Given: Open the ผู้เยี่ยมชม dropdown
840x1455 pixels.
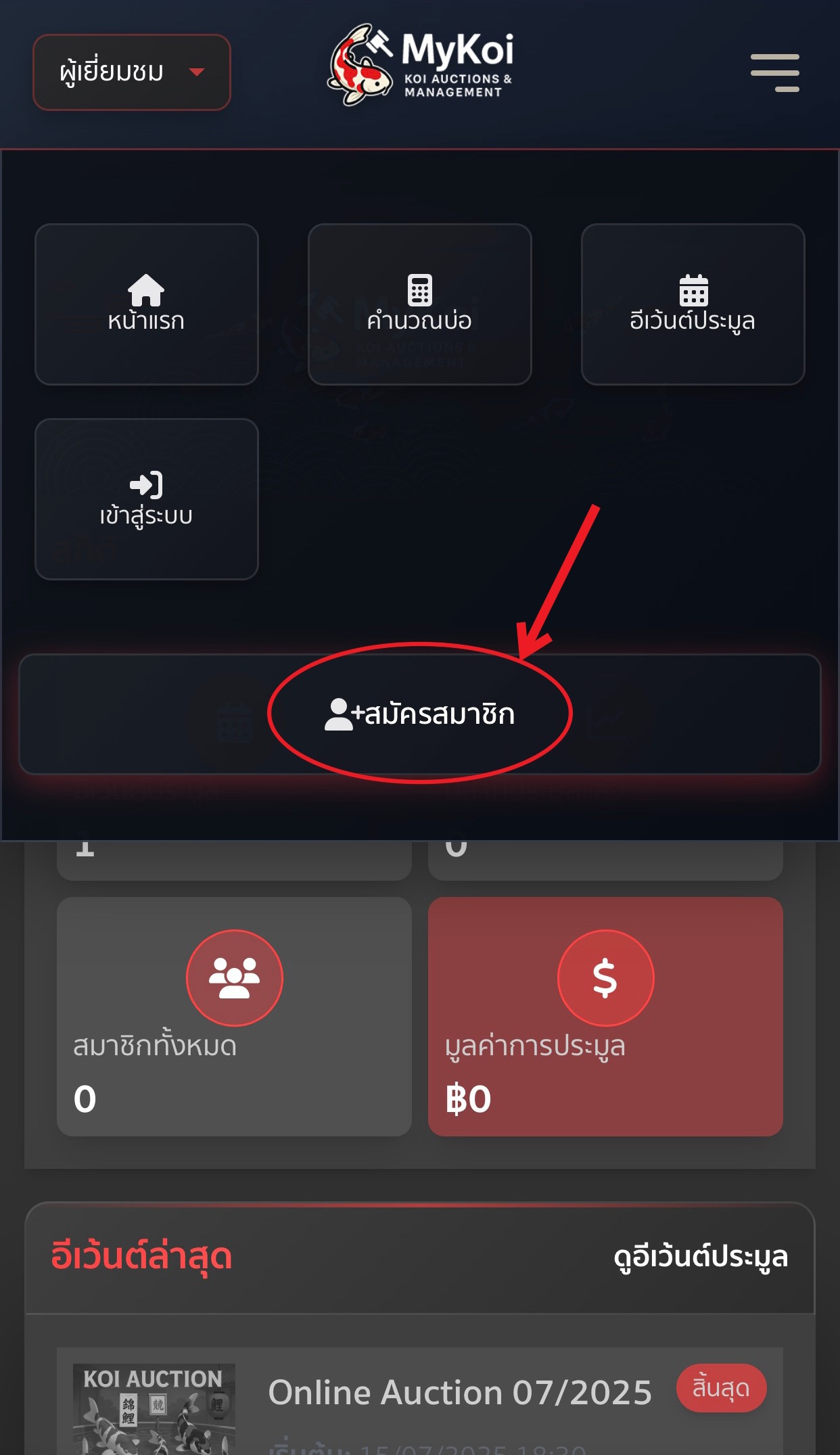Looking at the screenshot, I should pos(132,72).
